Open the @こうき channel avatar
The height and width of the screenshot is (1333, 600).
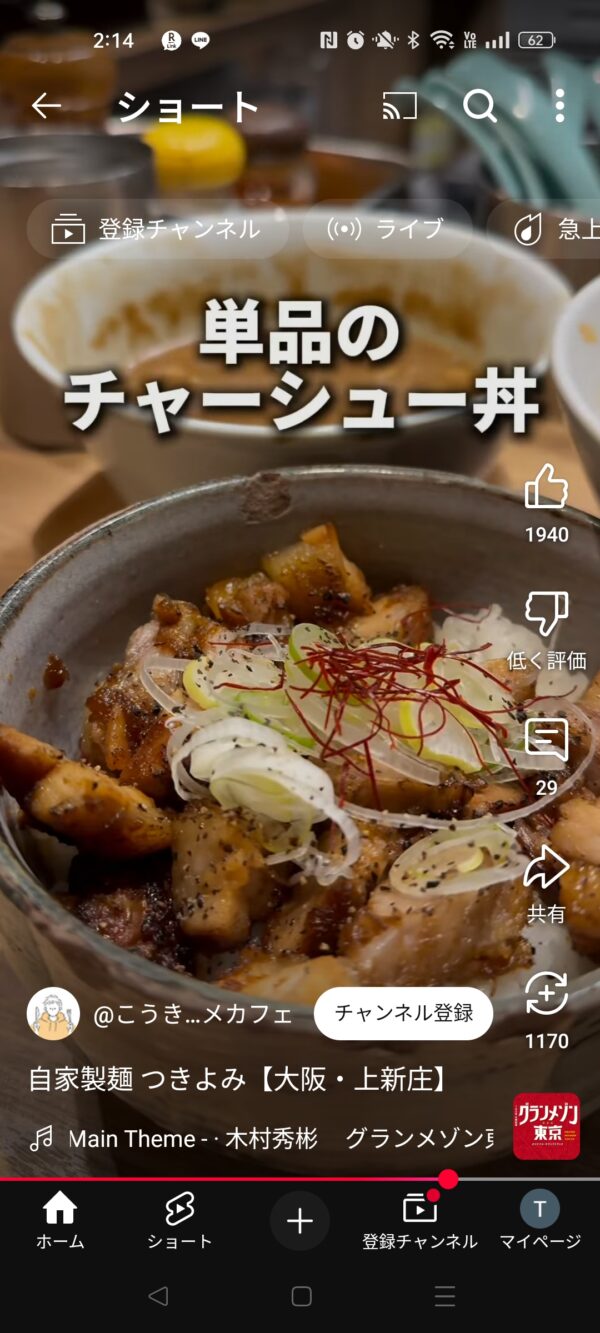coord(53,1014)
